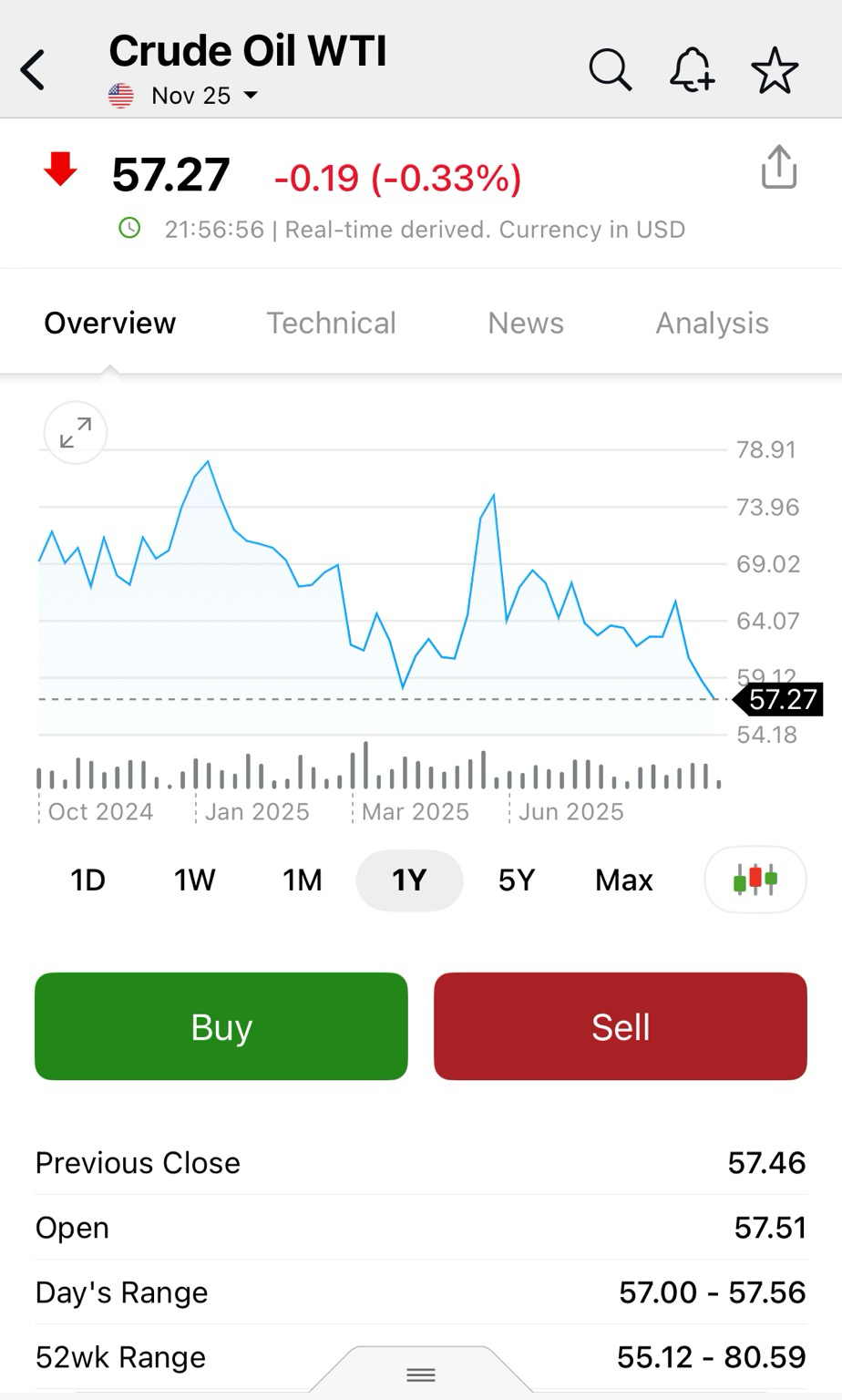The height and width of the screenshot is (1400, 842).
Task: View the Analysis tab
Action: point(712,323)
